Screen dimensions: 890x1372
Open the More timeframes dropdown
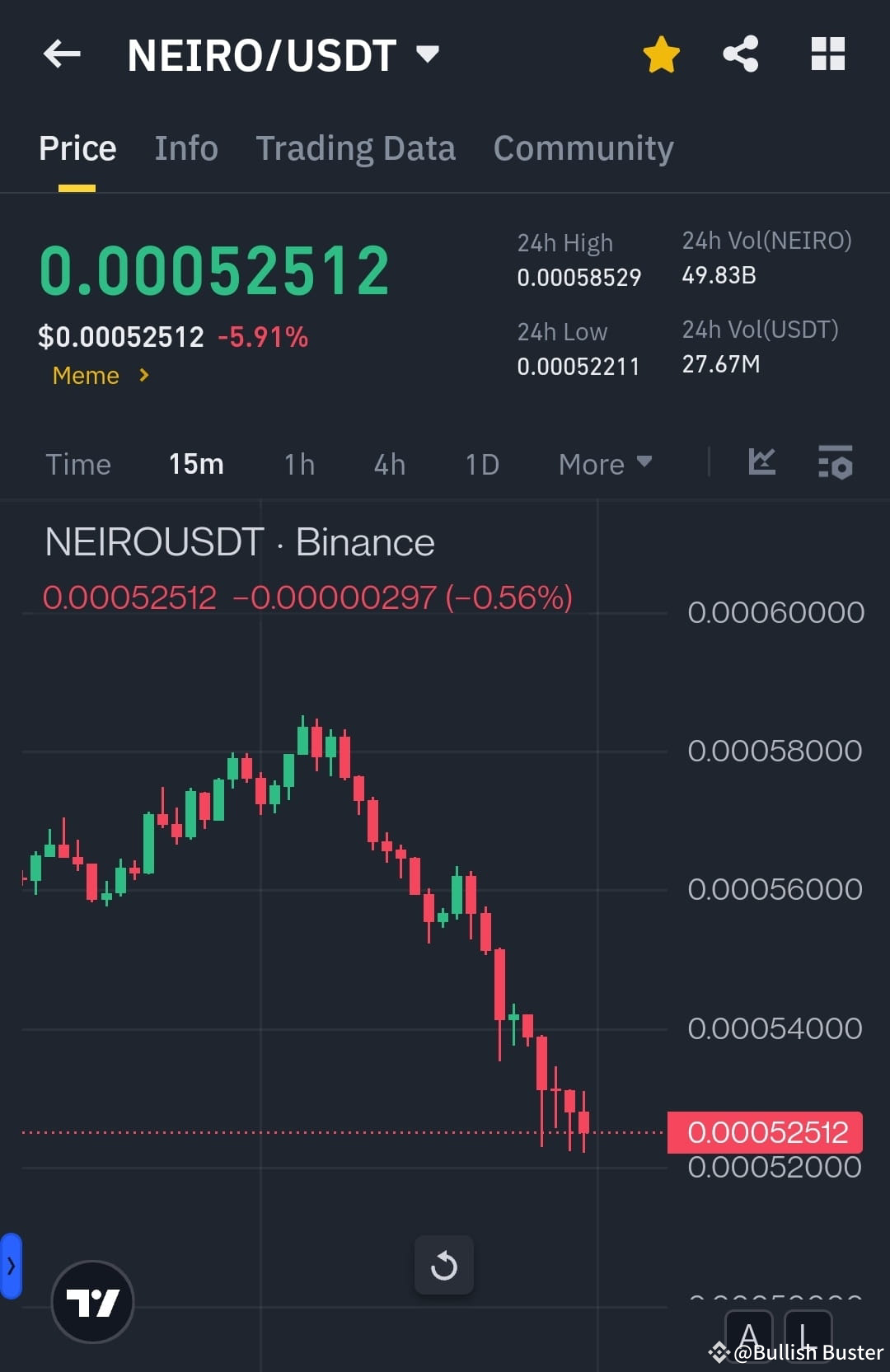tap(604, 463)
